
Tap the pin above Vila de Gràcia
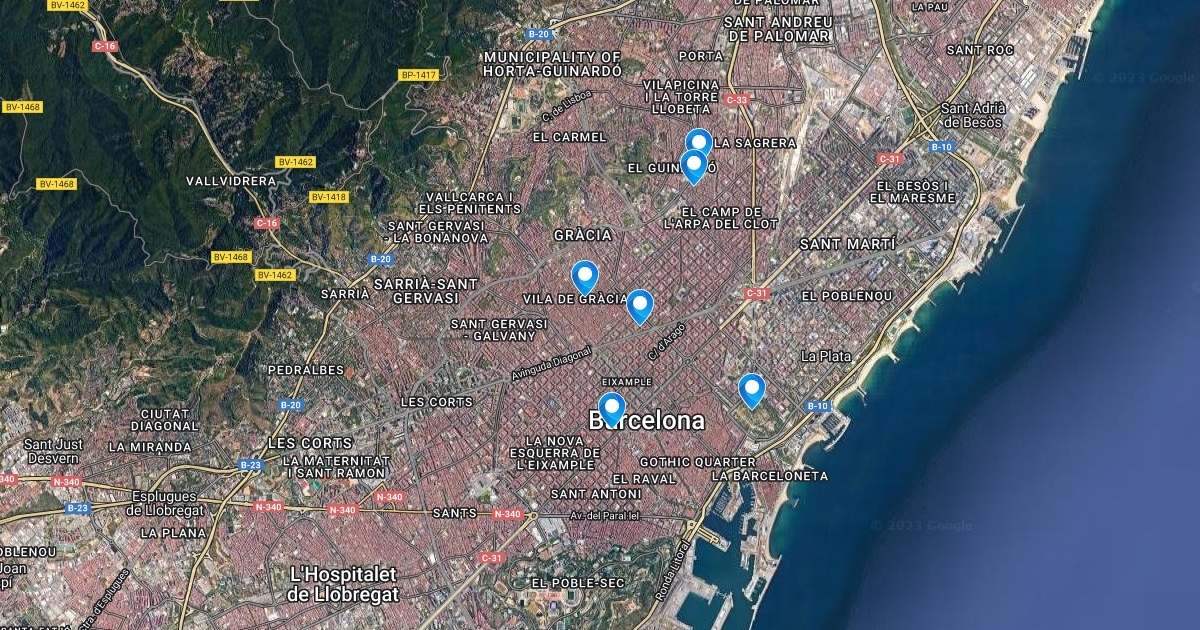point(585,277)
